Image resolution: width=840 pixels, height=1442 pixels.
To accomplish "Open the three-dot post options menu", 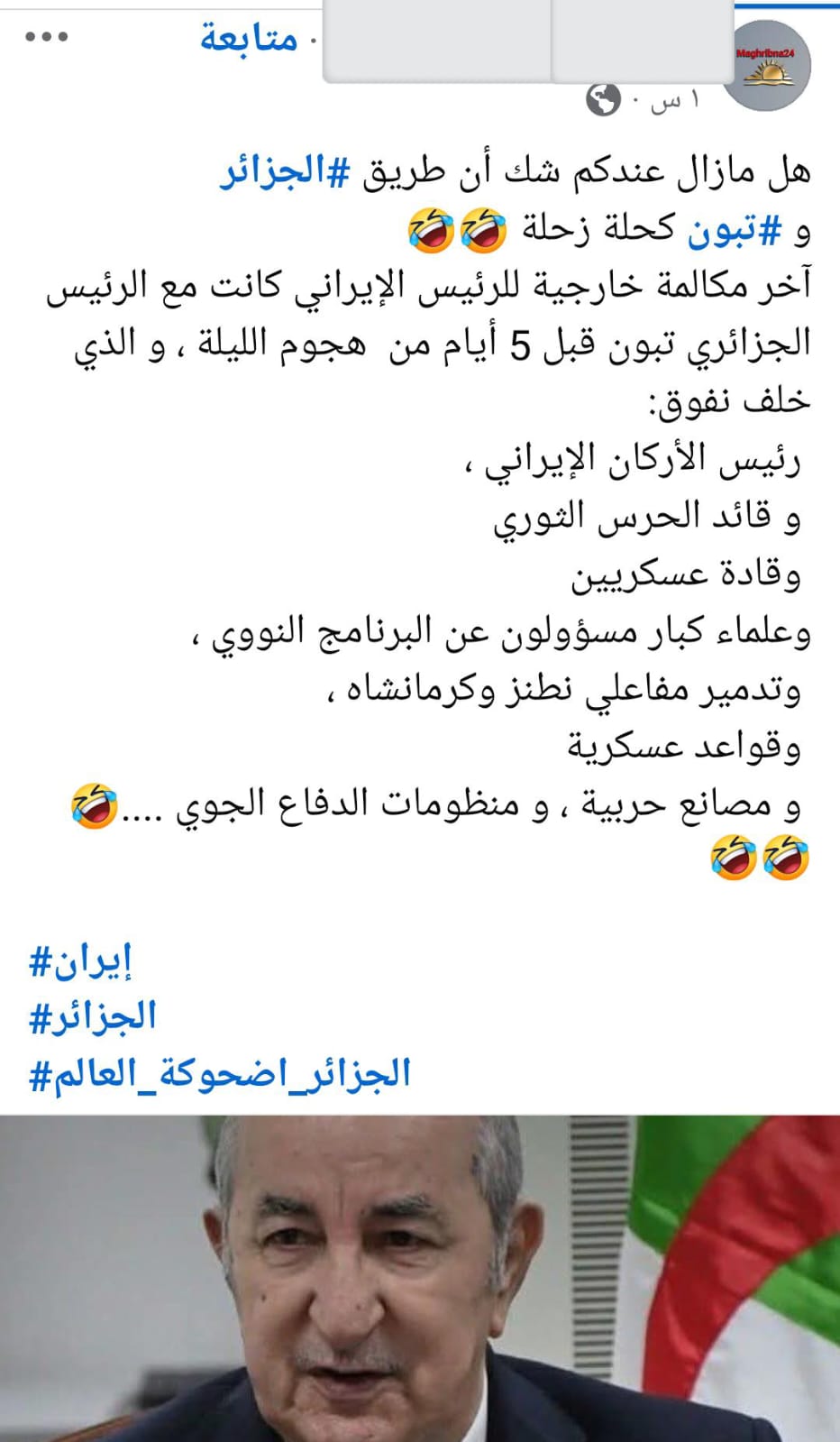I will (47, 38).
